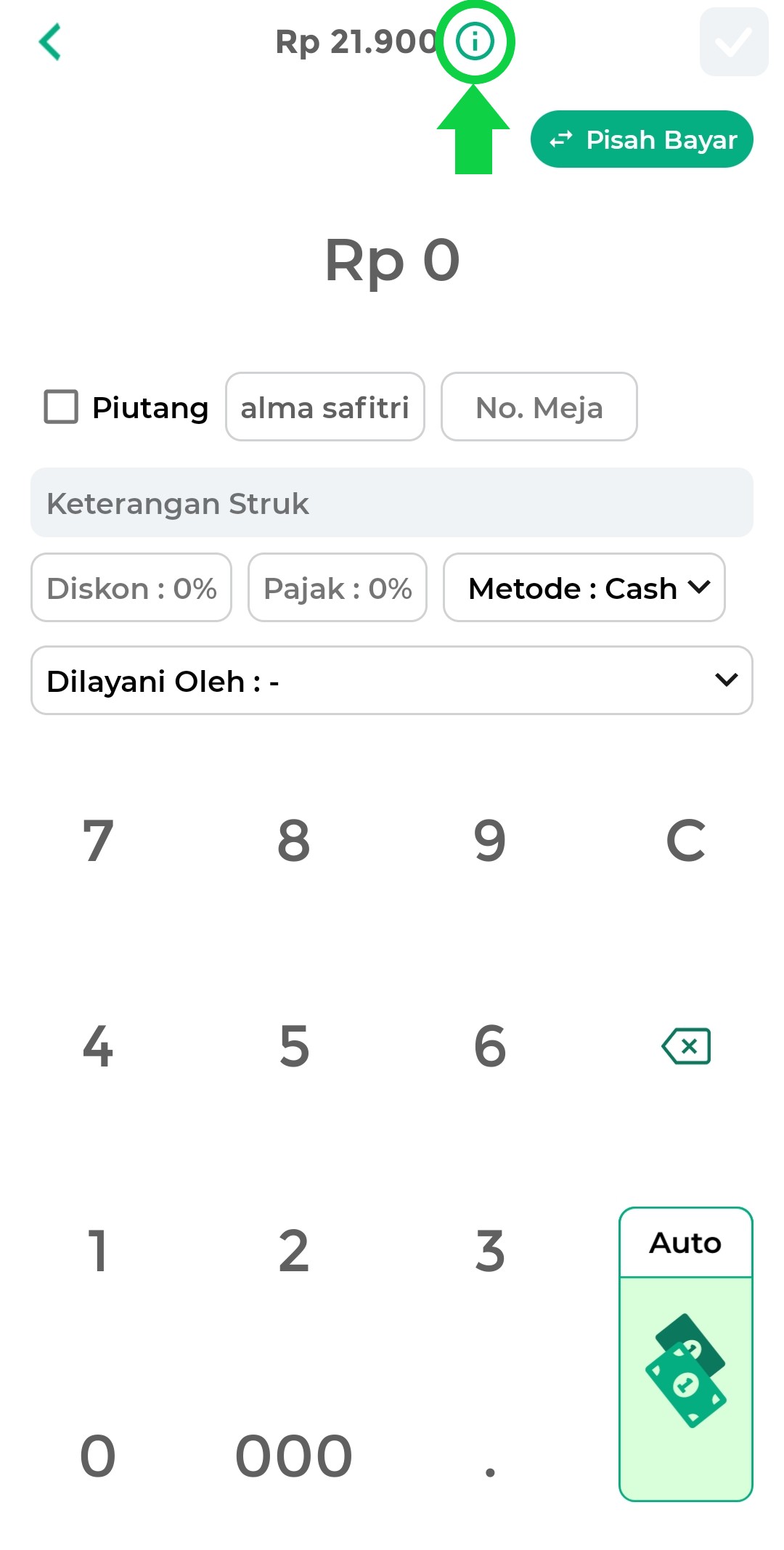784x1550 pixels.
Task: Enter digit 5 on the keypad
Action: click(294, 1046)
